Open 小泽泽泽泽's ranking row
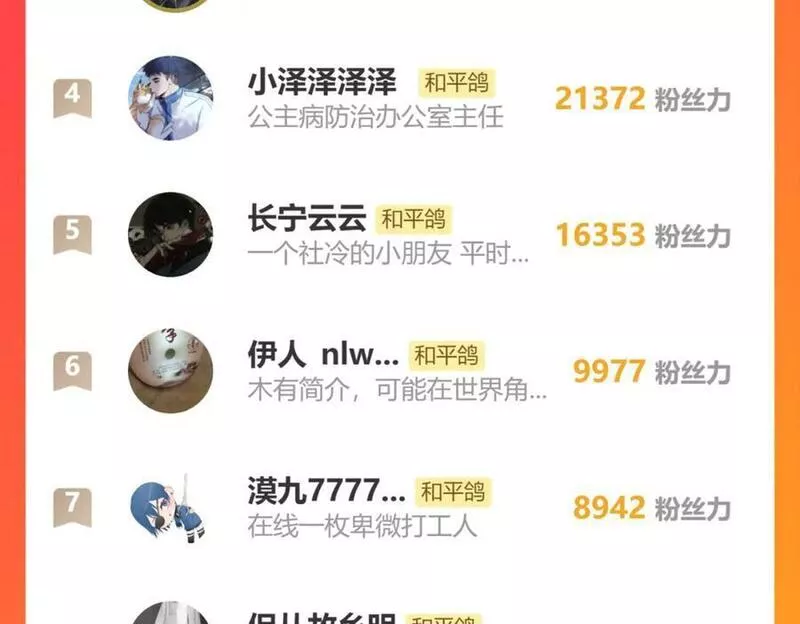 400,99
